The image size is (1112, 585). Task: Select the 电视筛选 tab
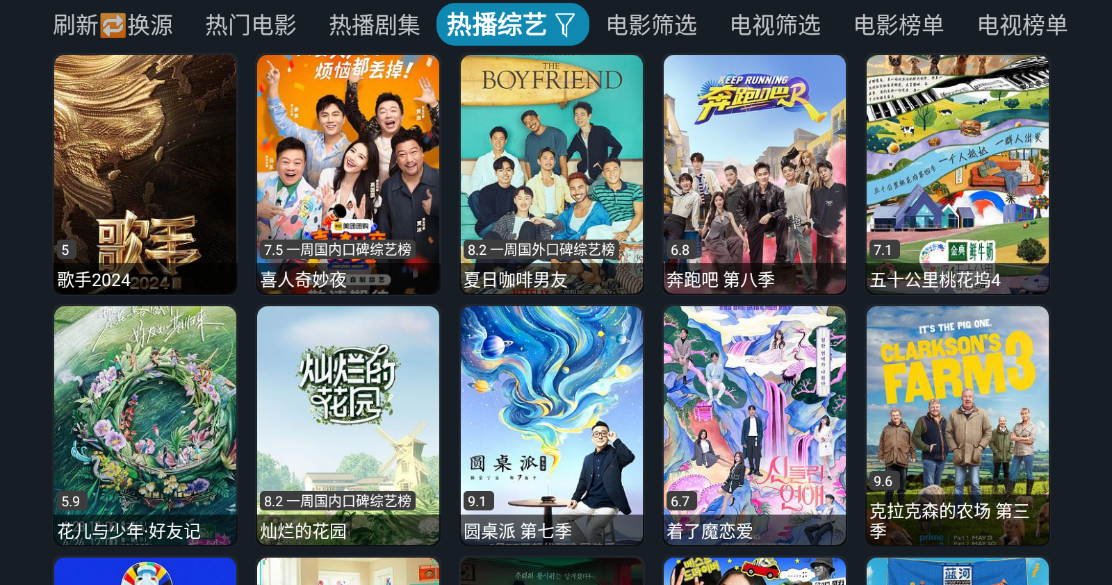pos(775,25)
